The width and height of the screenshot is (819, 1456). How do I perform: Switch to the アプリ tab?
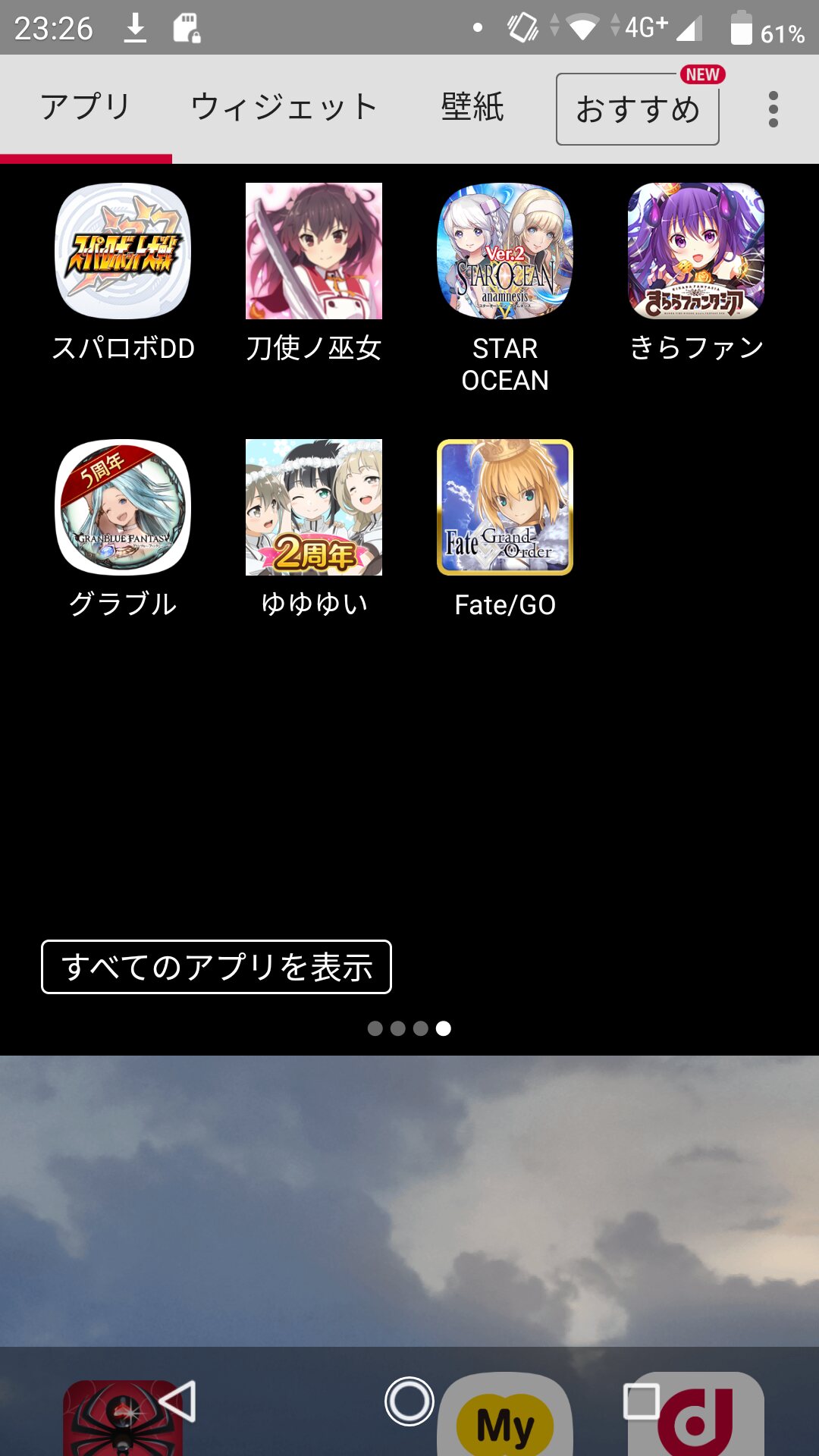point(86,107)
